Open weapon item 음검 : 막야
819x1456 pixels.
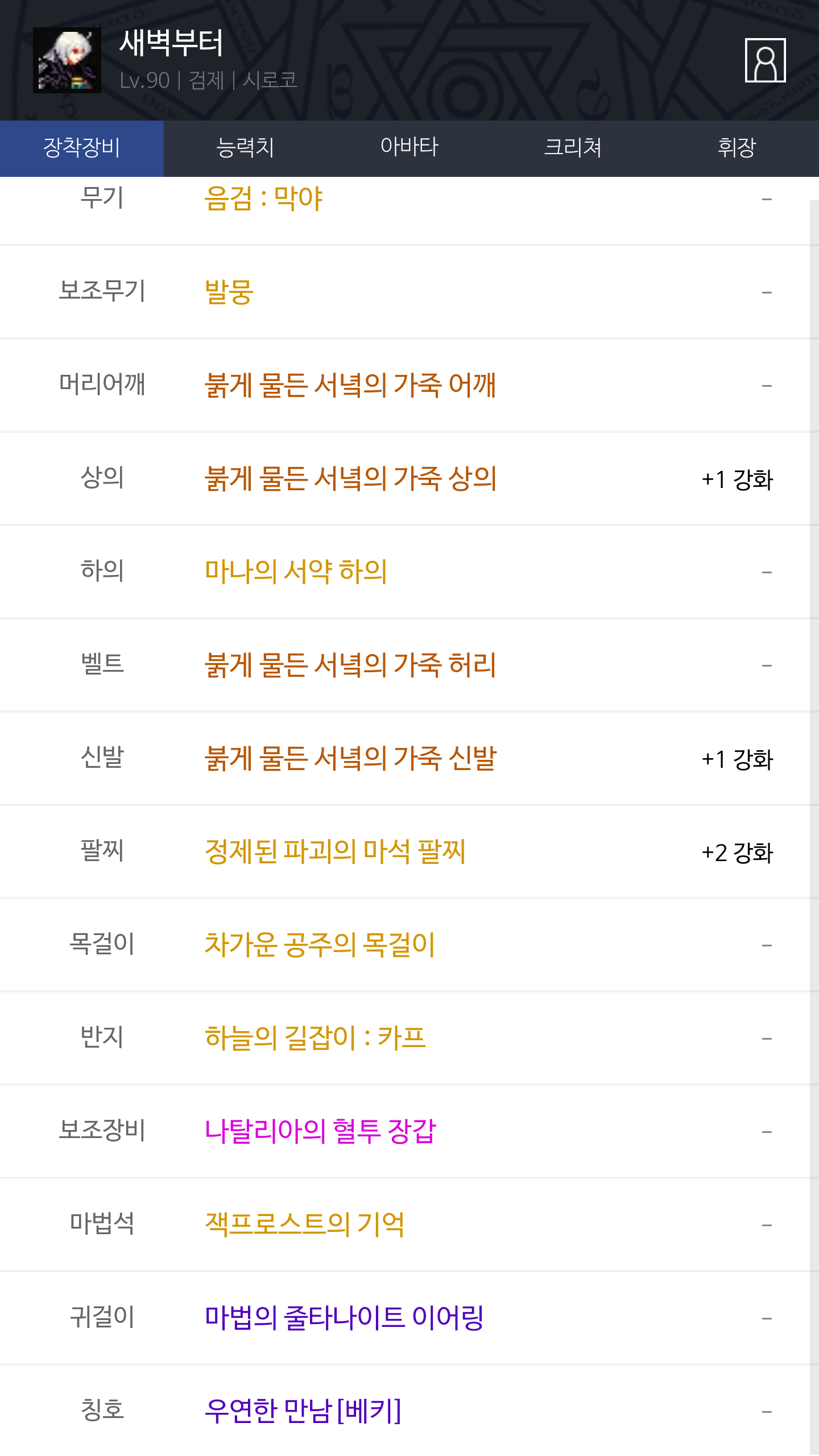(x=264, y=198)
